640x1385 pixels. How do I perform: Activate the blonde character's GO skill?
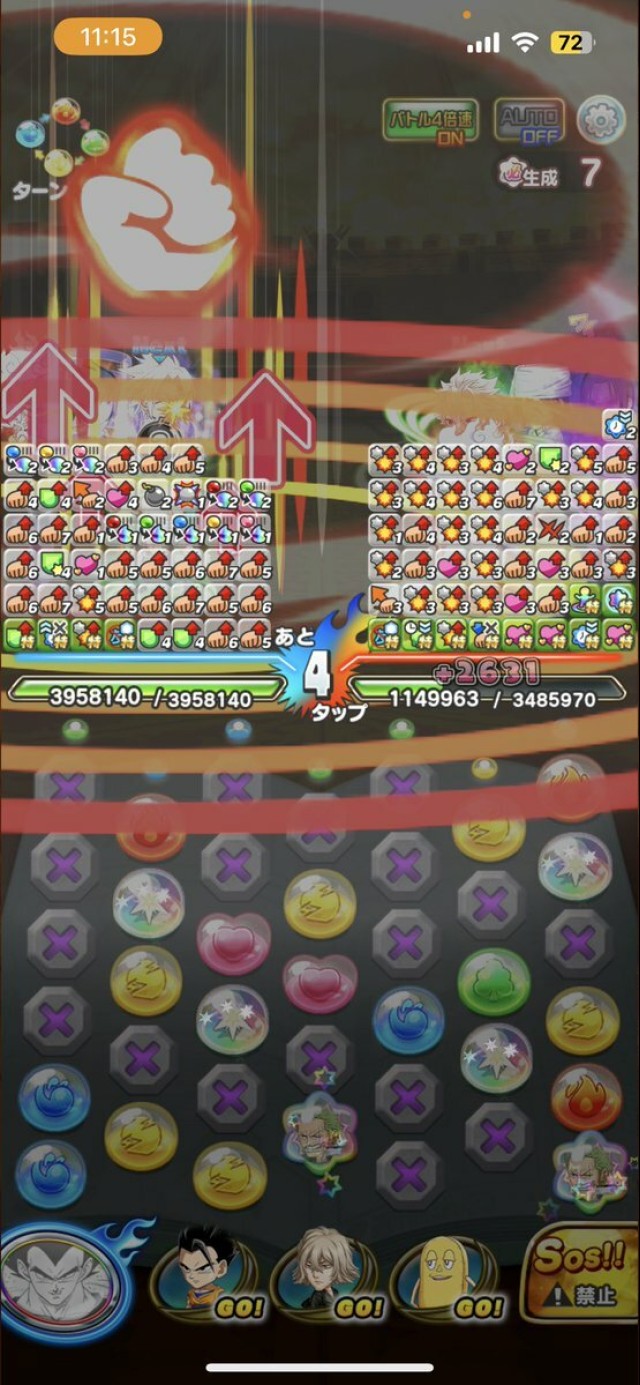pos(328,1275)
